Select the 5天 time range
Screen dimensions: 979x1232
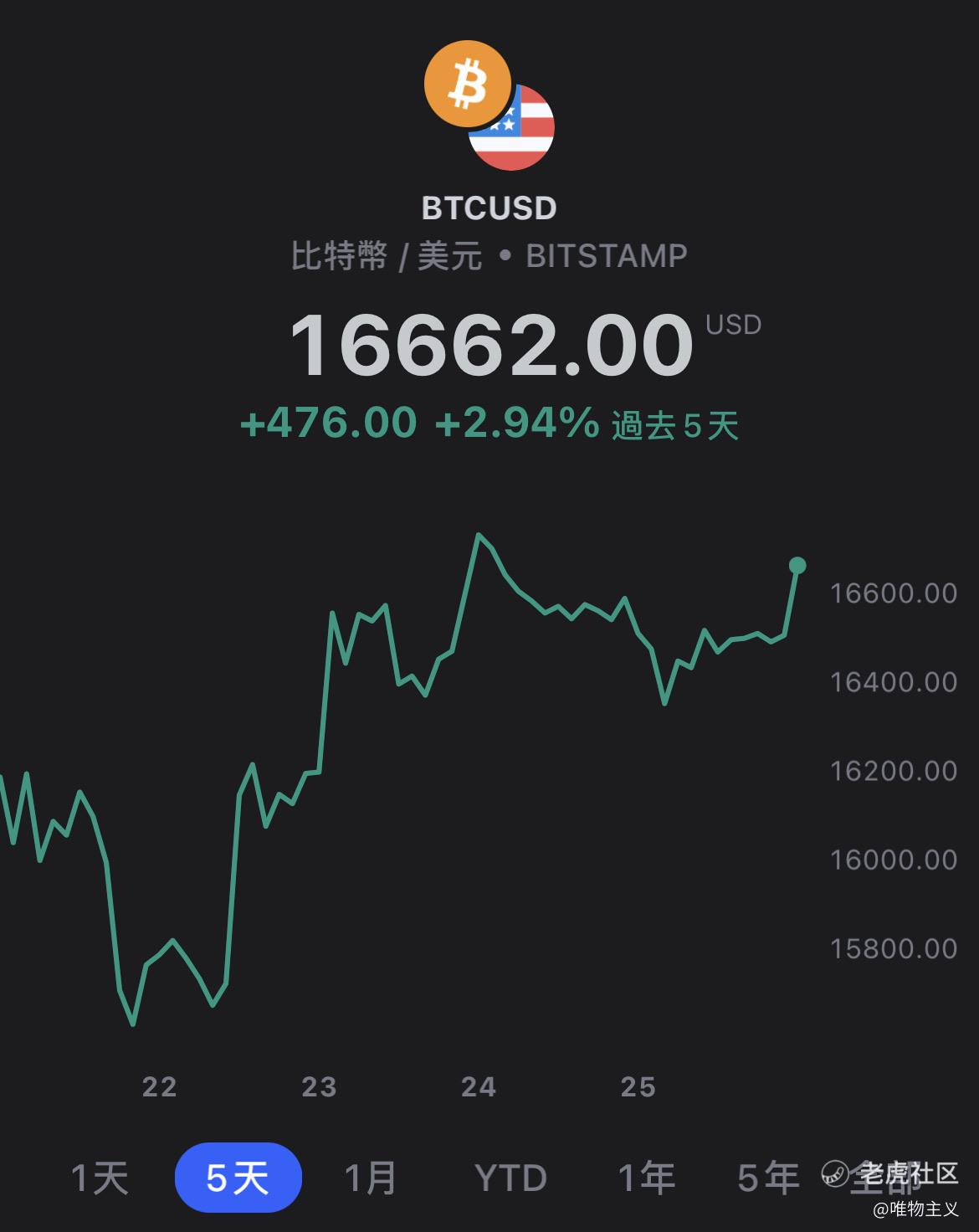click(x=238, y=1178)
